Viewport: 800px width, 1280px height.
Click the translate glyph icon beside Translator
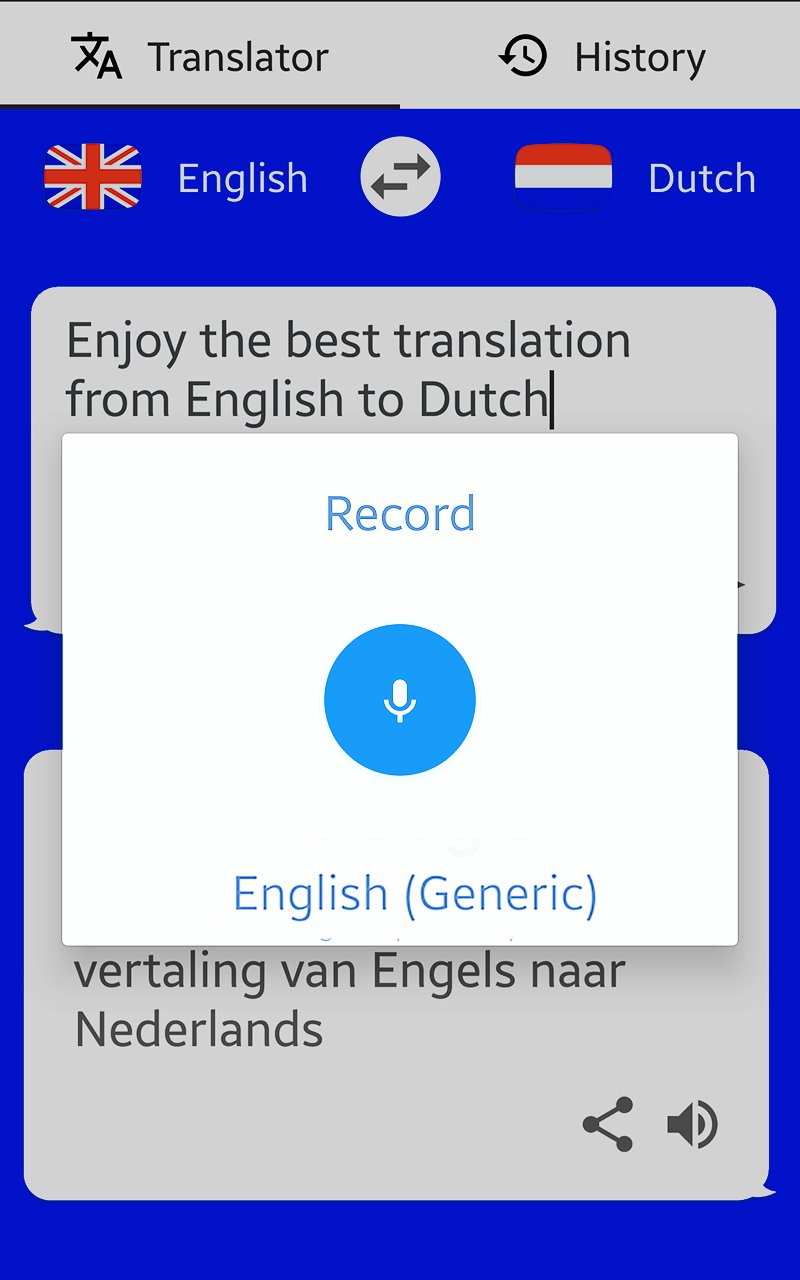tap(95, 55)
